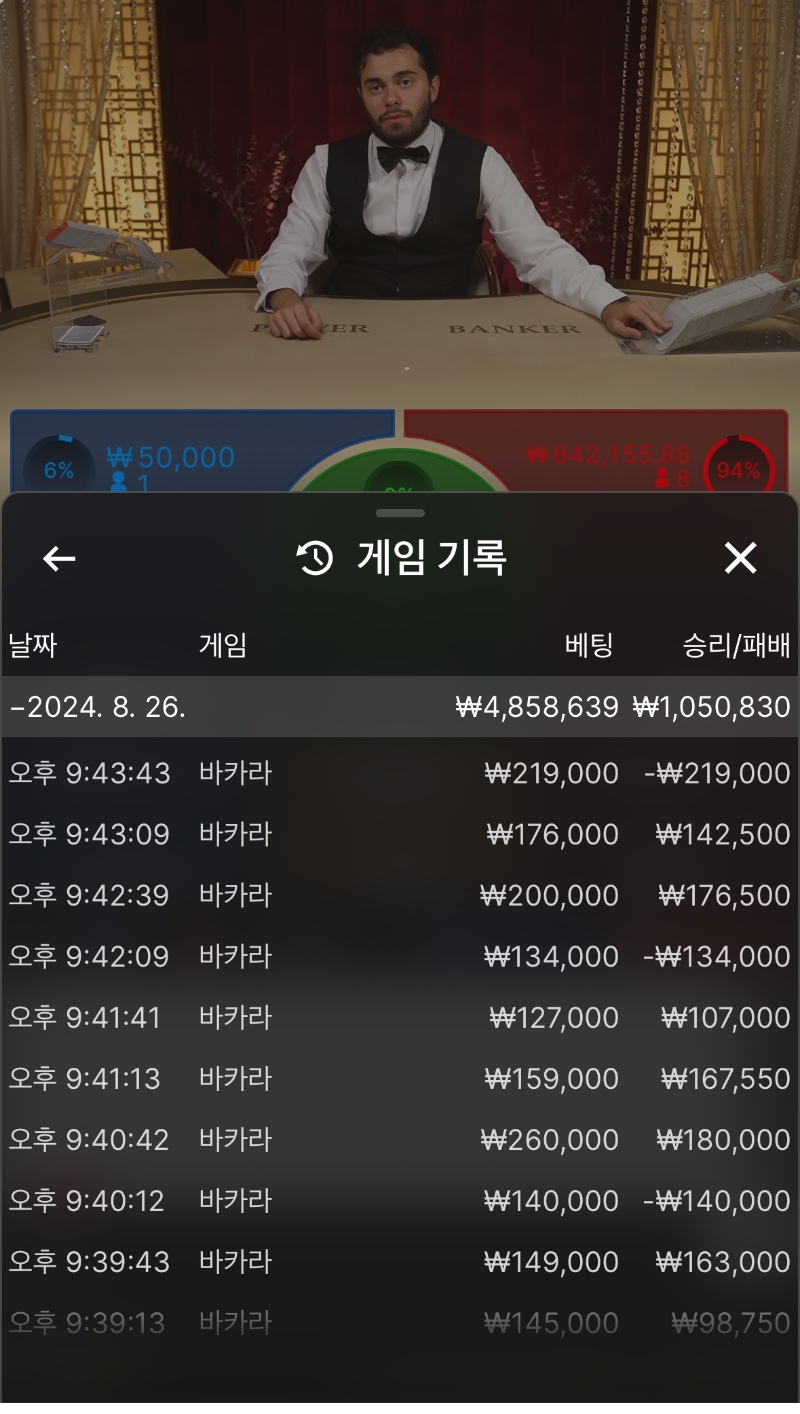Image resolution: width=800 pixels, height=1414 pixels.
Task: Collapse the 2024. 8. 26. date group
Action: (x=400, y=707)
